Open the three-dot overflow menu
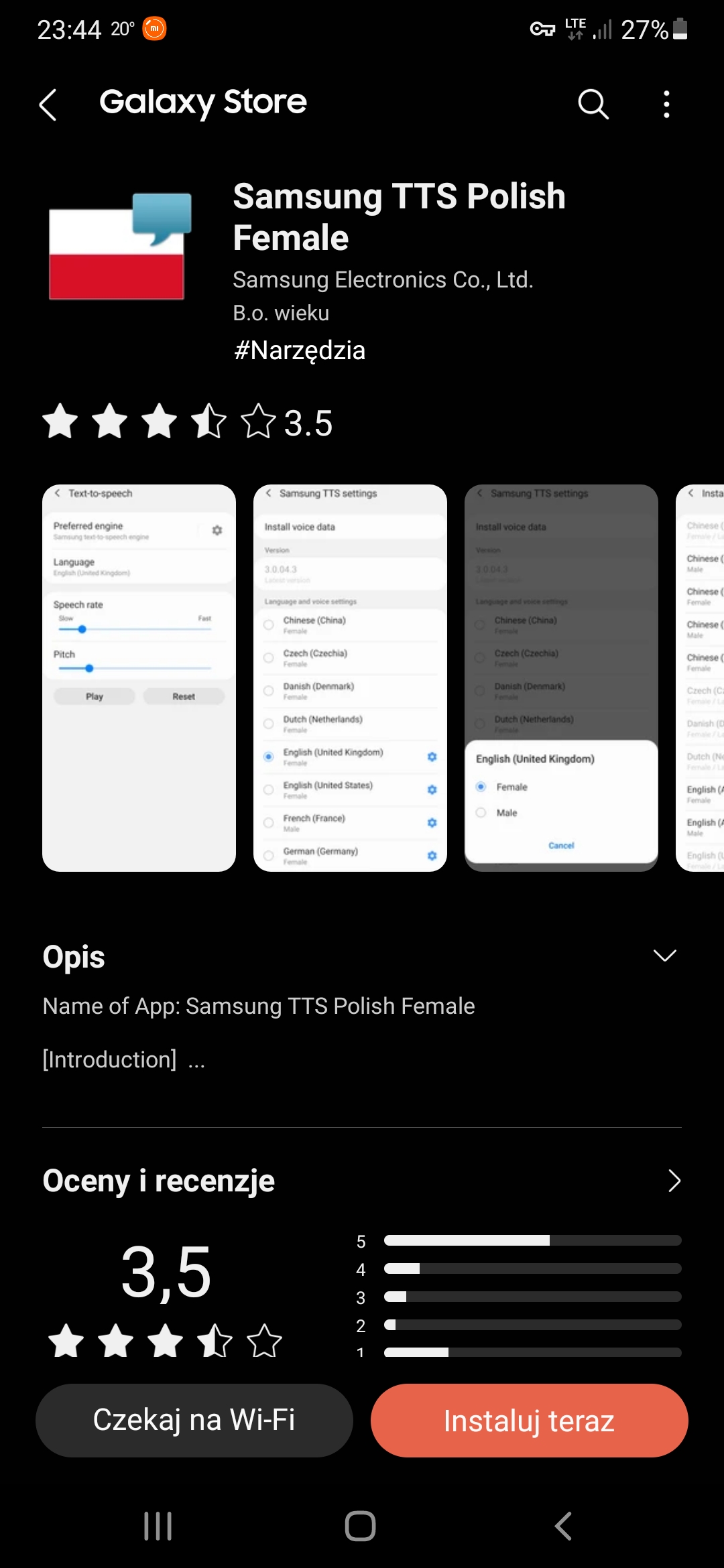The width and height of the screenshot is (724, 1568). (666, 104)
